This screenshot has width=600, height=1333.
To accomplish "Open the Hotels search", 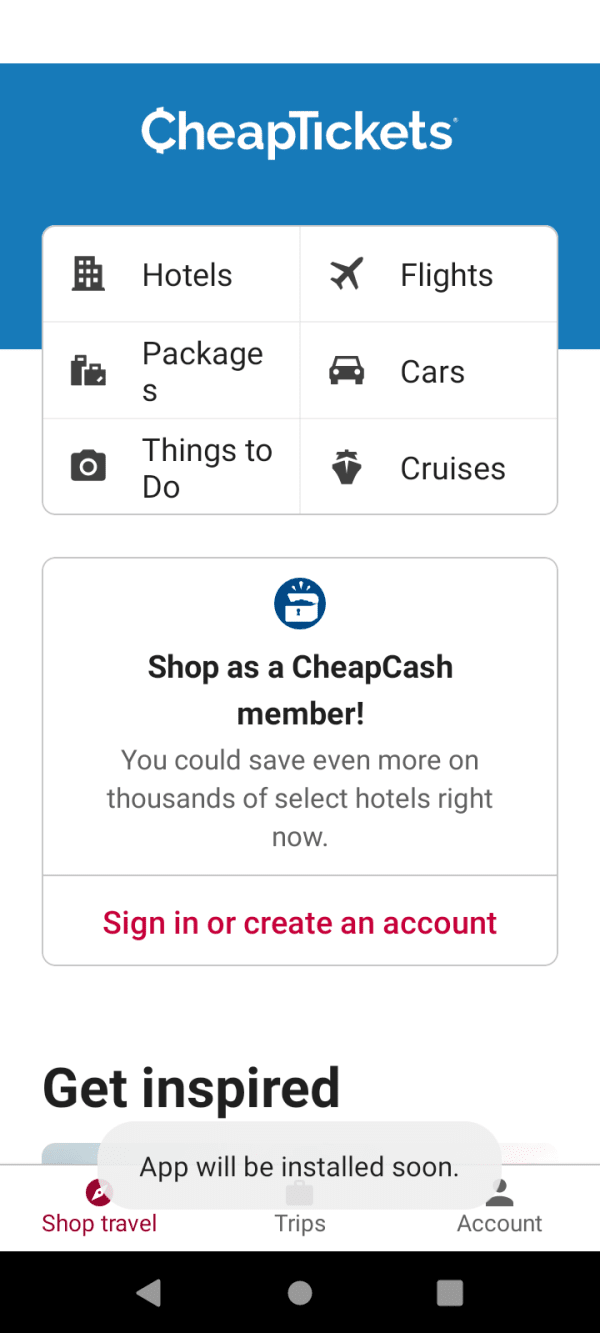I will tap(171, 275).
